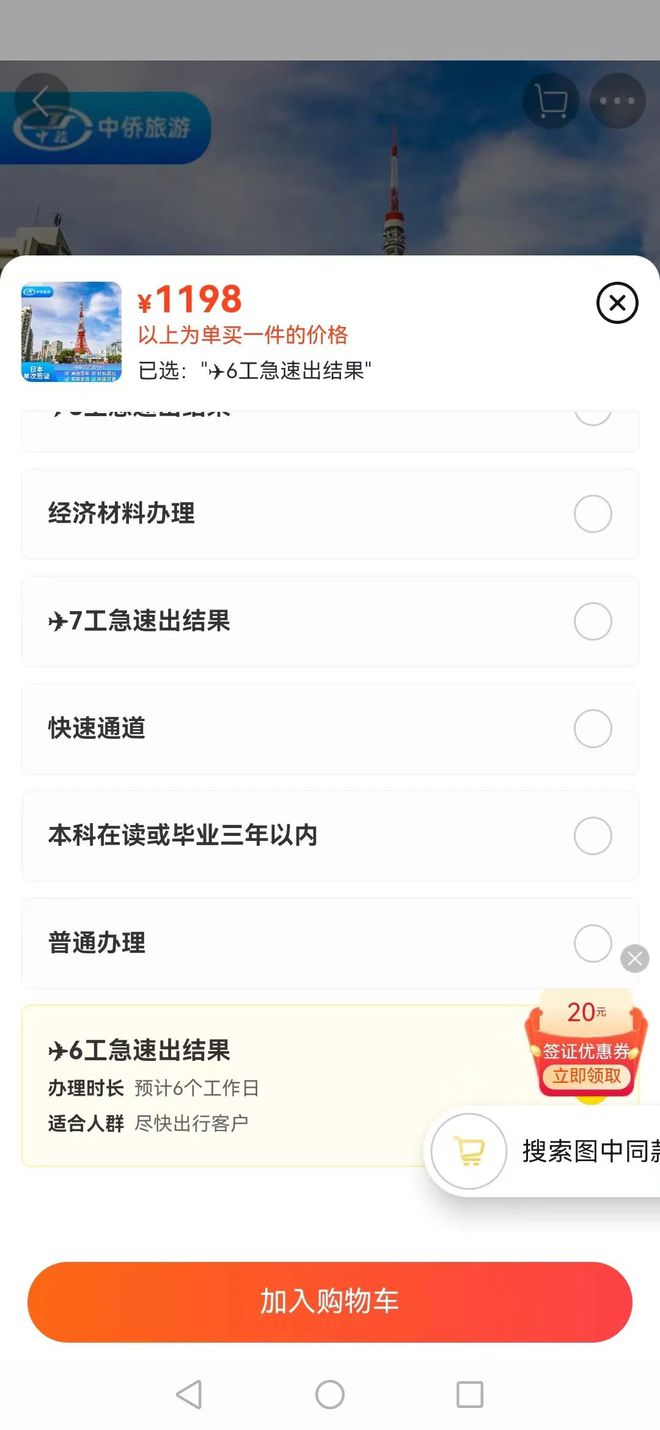Tap 加入购物车 button

pos(330,1301)
